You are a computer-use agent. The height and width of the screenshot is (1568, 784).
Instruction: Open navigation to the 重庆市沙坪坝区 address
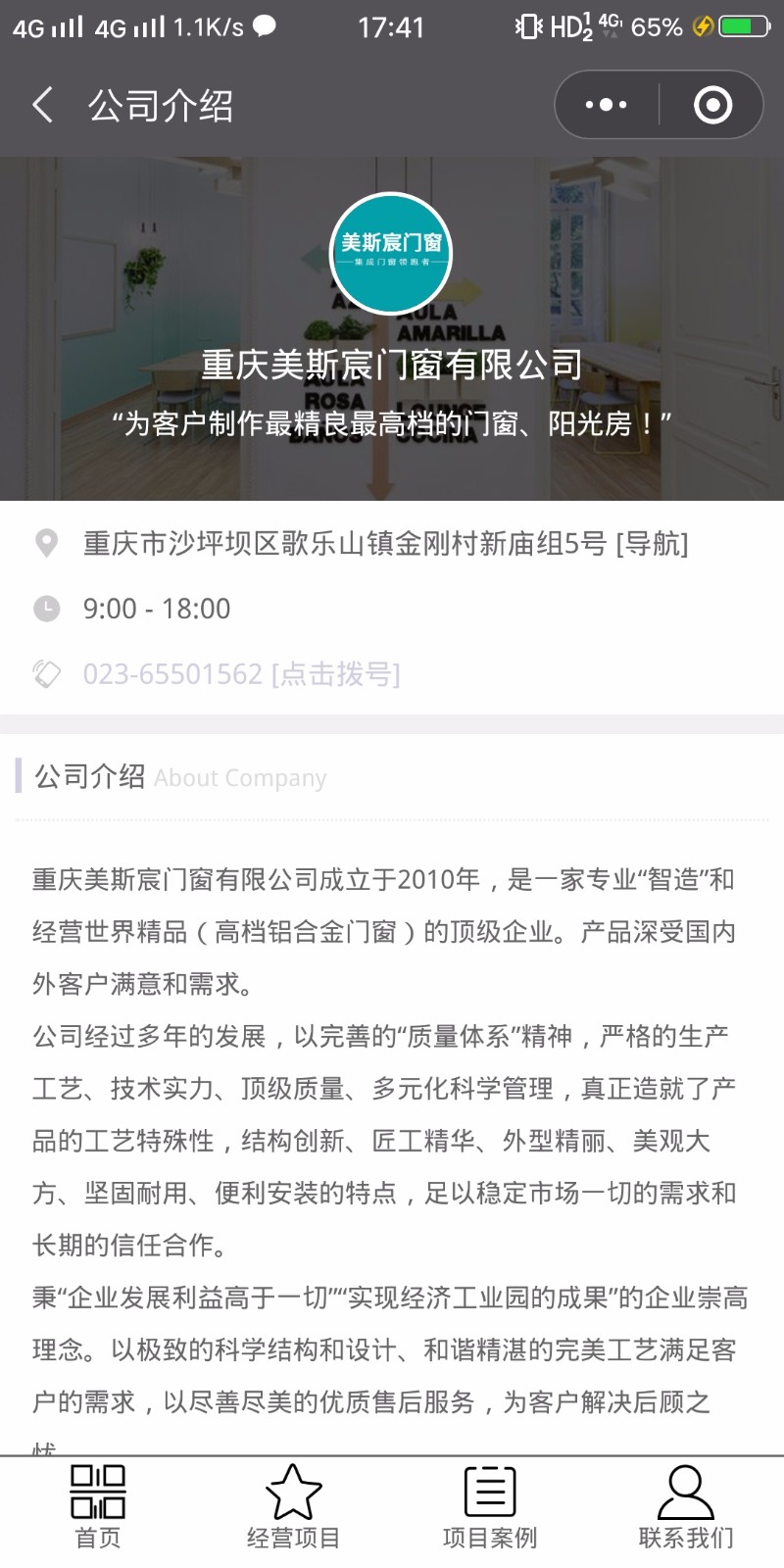(652, 543)
